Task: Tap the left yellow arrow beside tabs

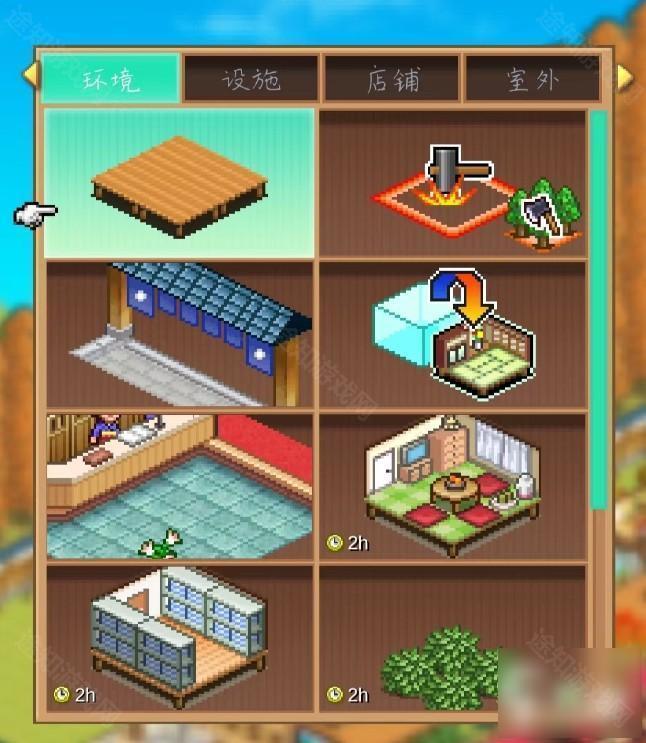Action: (x=31, y=77)
